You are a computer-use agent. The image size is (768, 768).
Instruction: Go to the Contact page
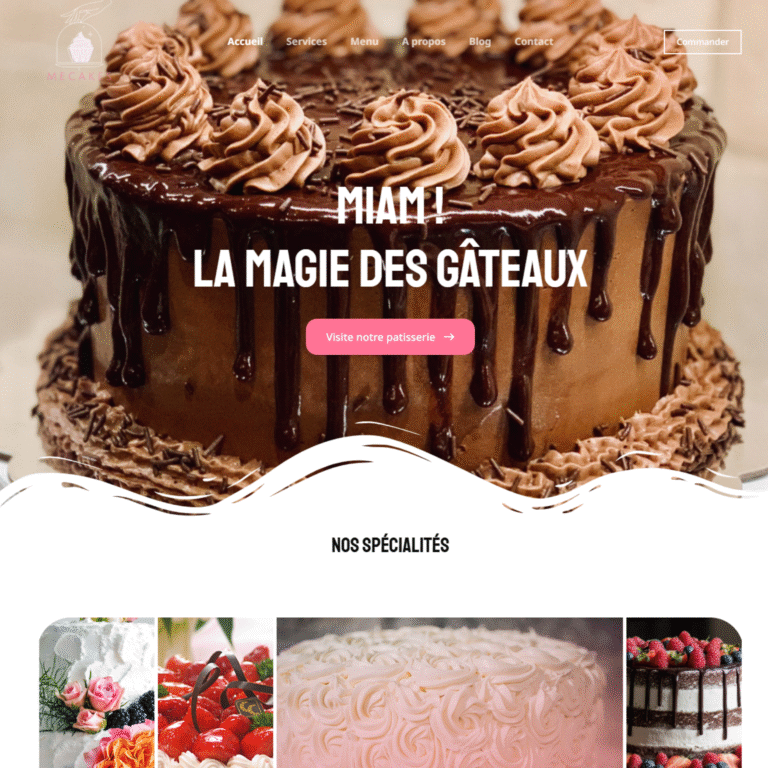coord(533,42)
